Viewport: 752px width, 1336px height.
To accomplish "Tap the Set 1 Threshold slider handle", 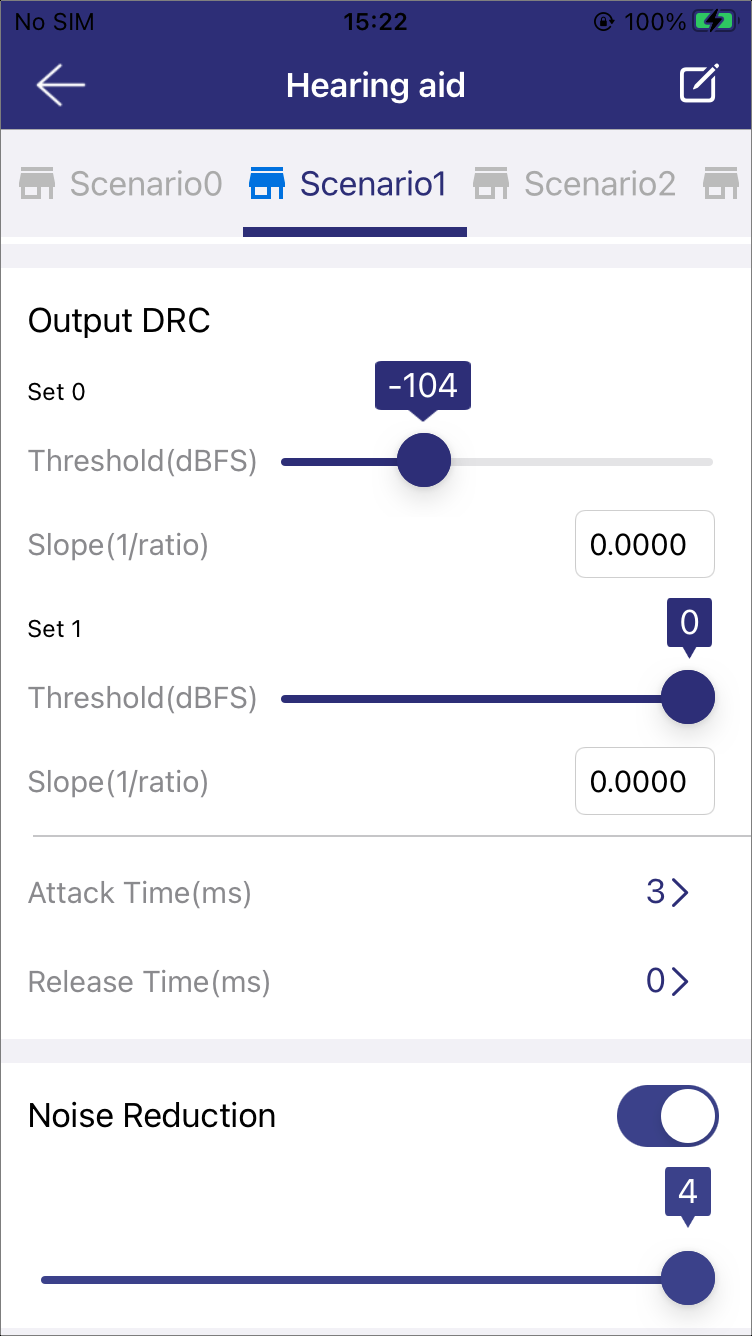I will point(688,697).
